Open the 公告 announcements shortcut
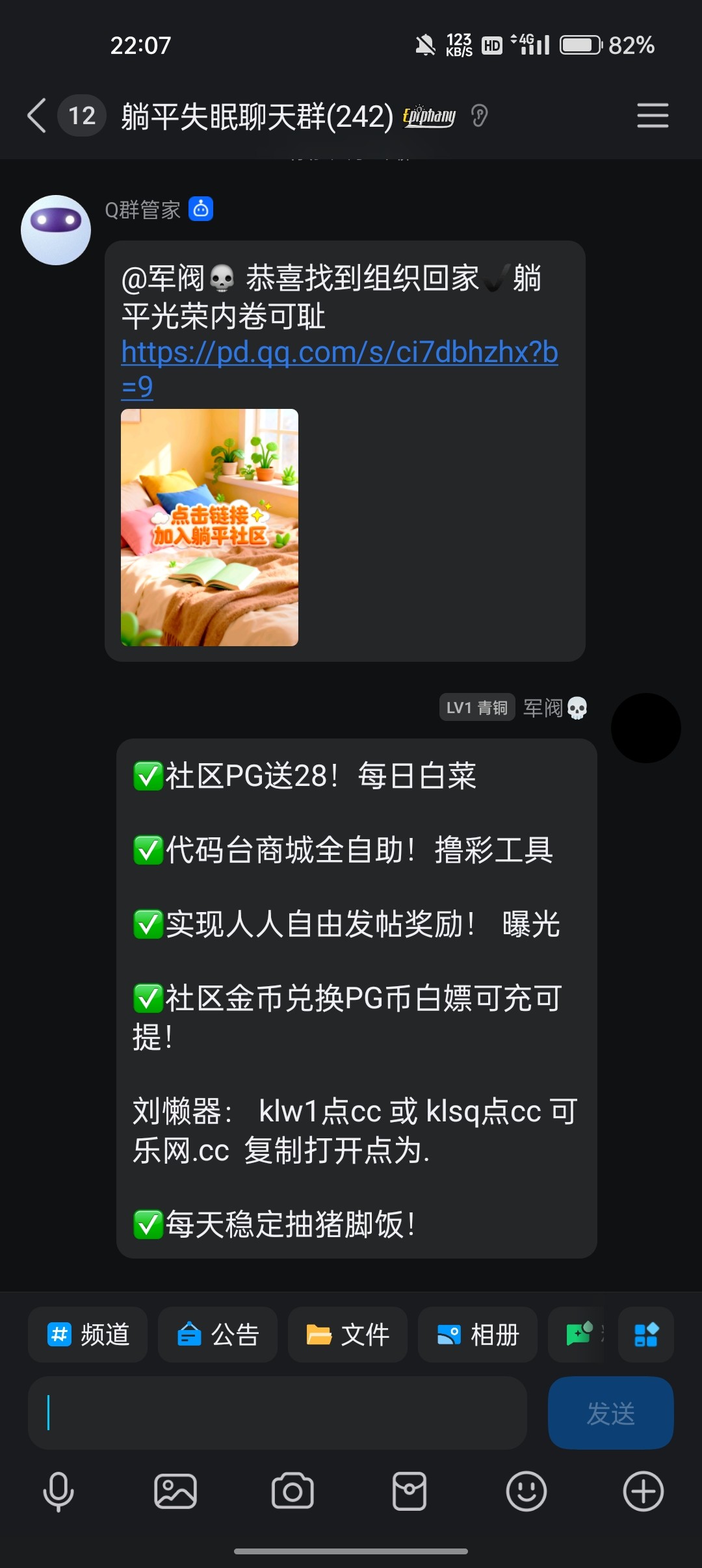Screen dimensions: 702x1568 coord(218,1335)
